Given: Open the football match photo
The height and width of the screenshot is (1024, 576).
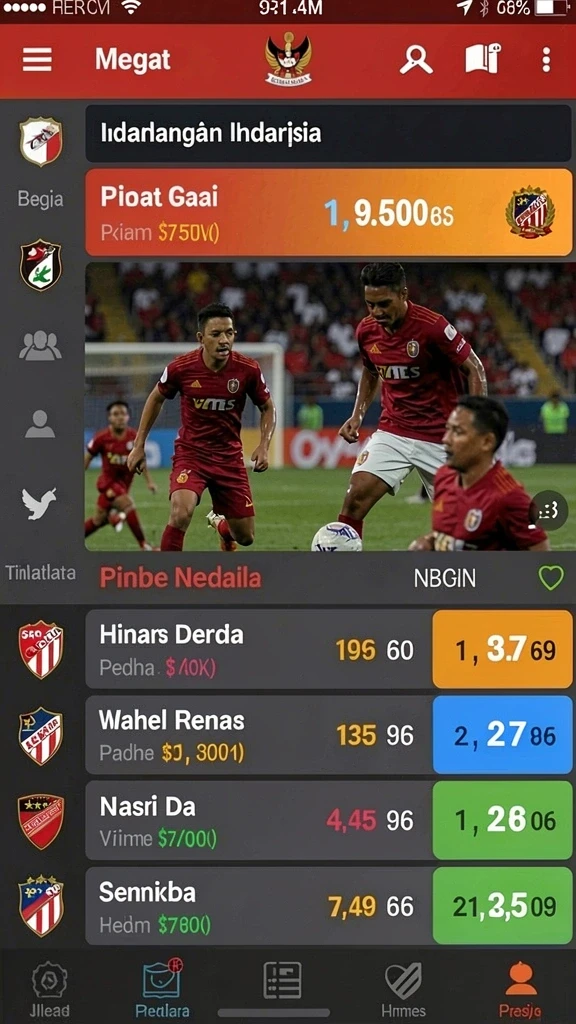Looking at the screenshot, I should tap(330, 407).
